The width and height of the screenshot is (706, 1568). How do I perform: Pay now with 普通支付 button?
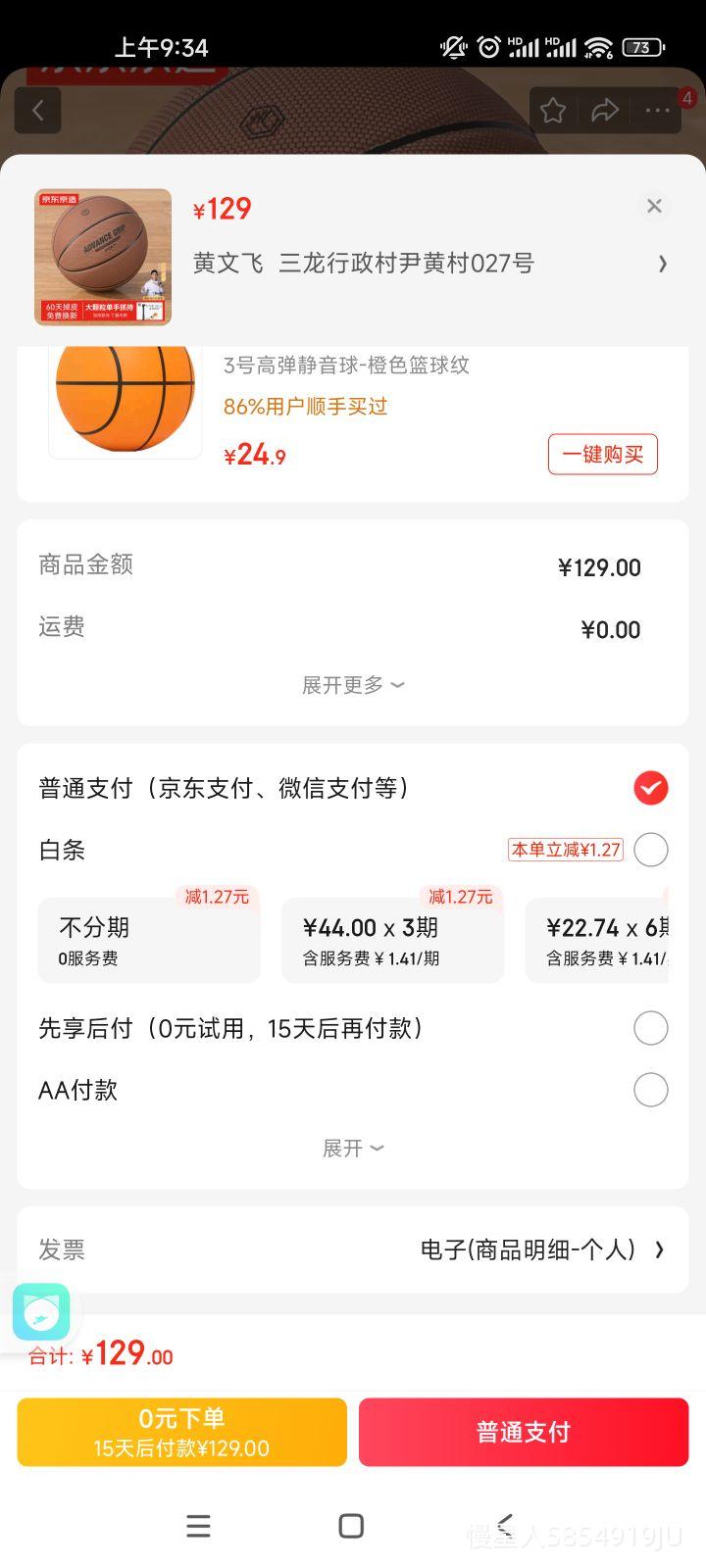tap(524, 1432)
